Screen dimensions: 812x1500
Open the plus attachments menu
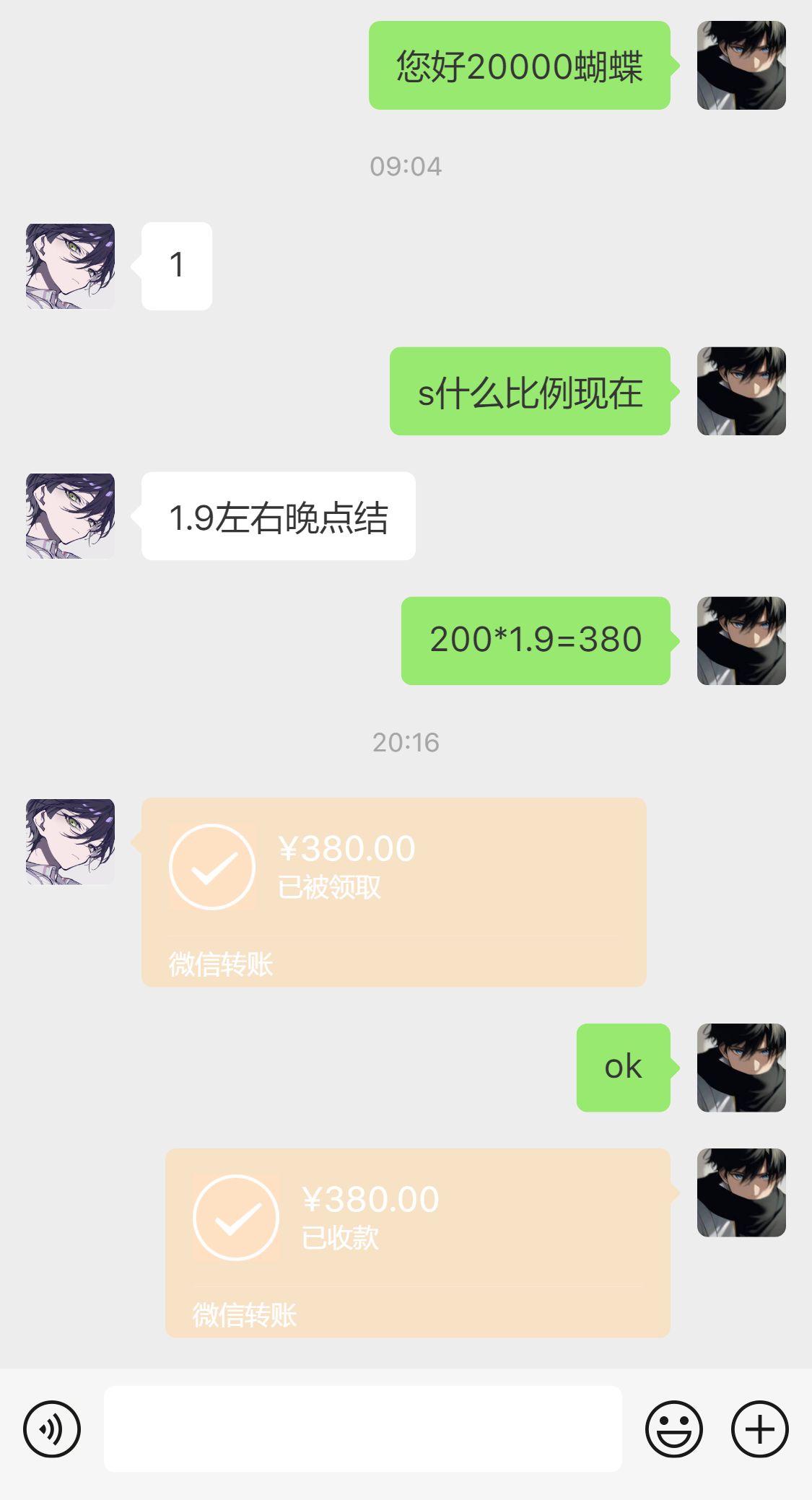pyautogui.click(x=759, y=1429)
